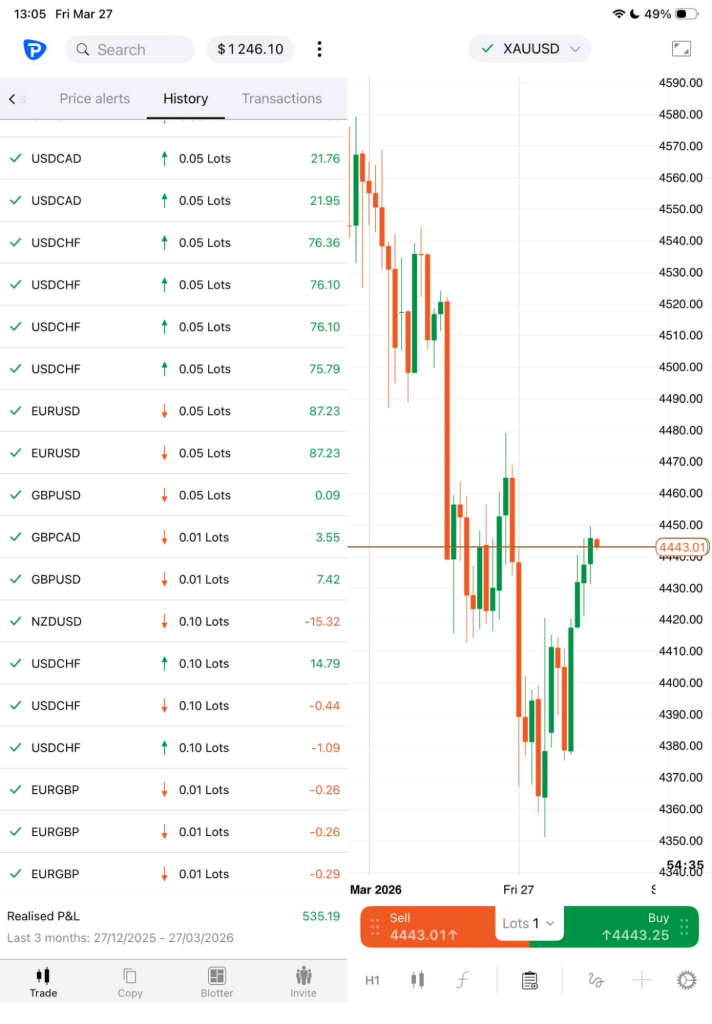Switch to the Transactions tab
712x1024 pixels.
pyautogui.click(x=282, y=98)
